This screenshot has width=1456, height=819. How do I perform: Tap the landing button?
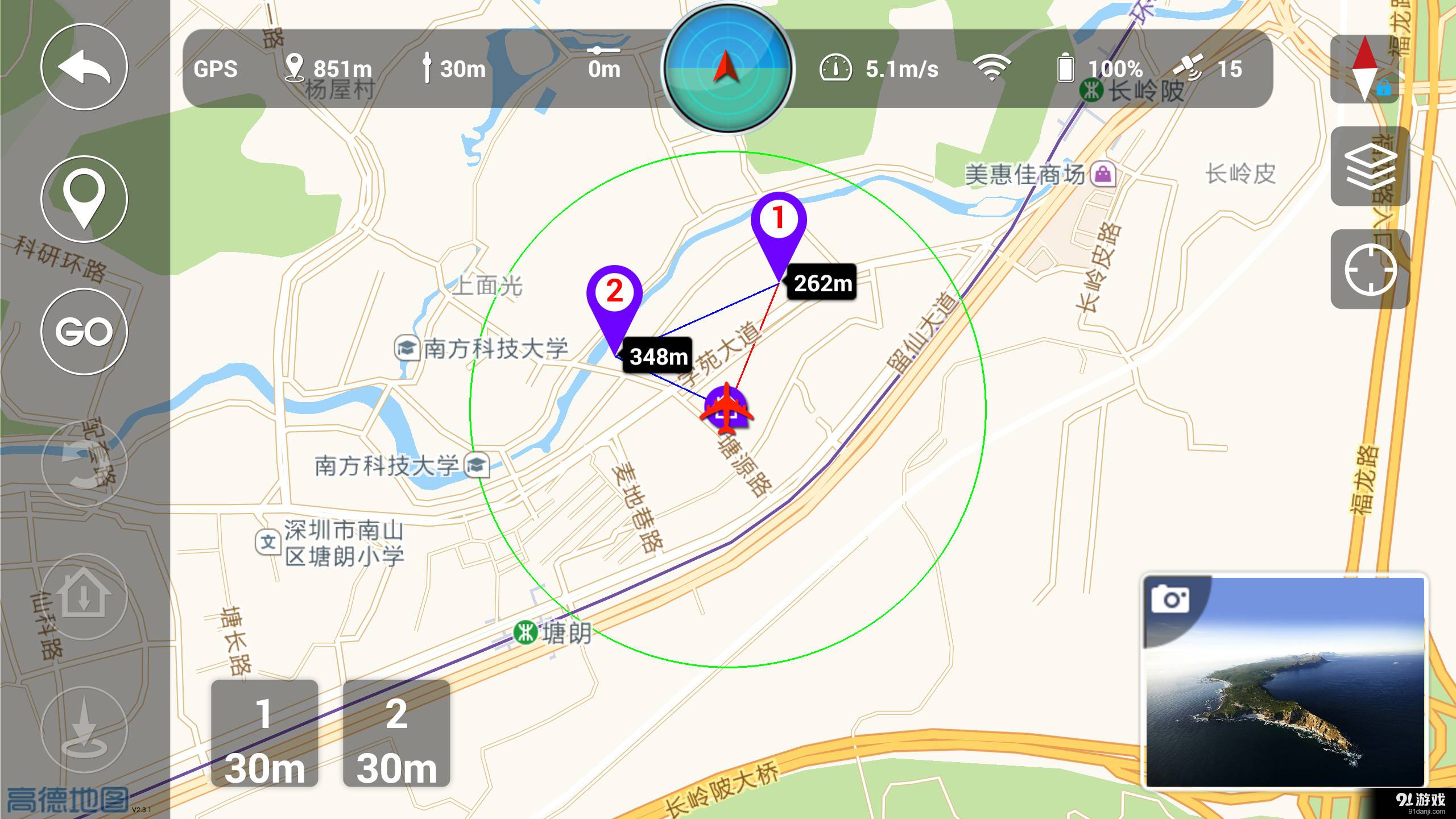tap(84, 729)
